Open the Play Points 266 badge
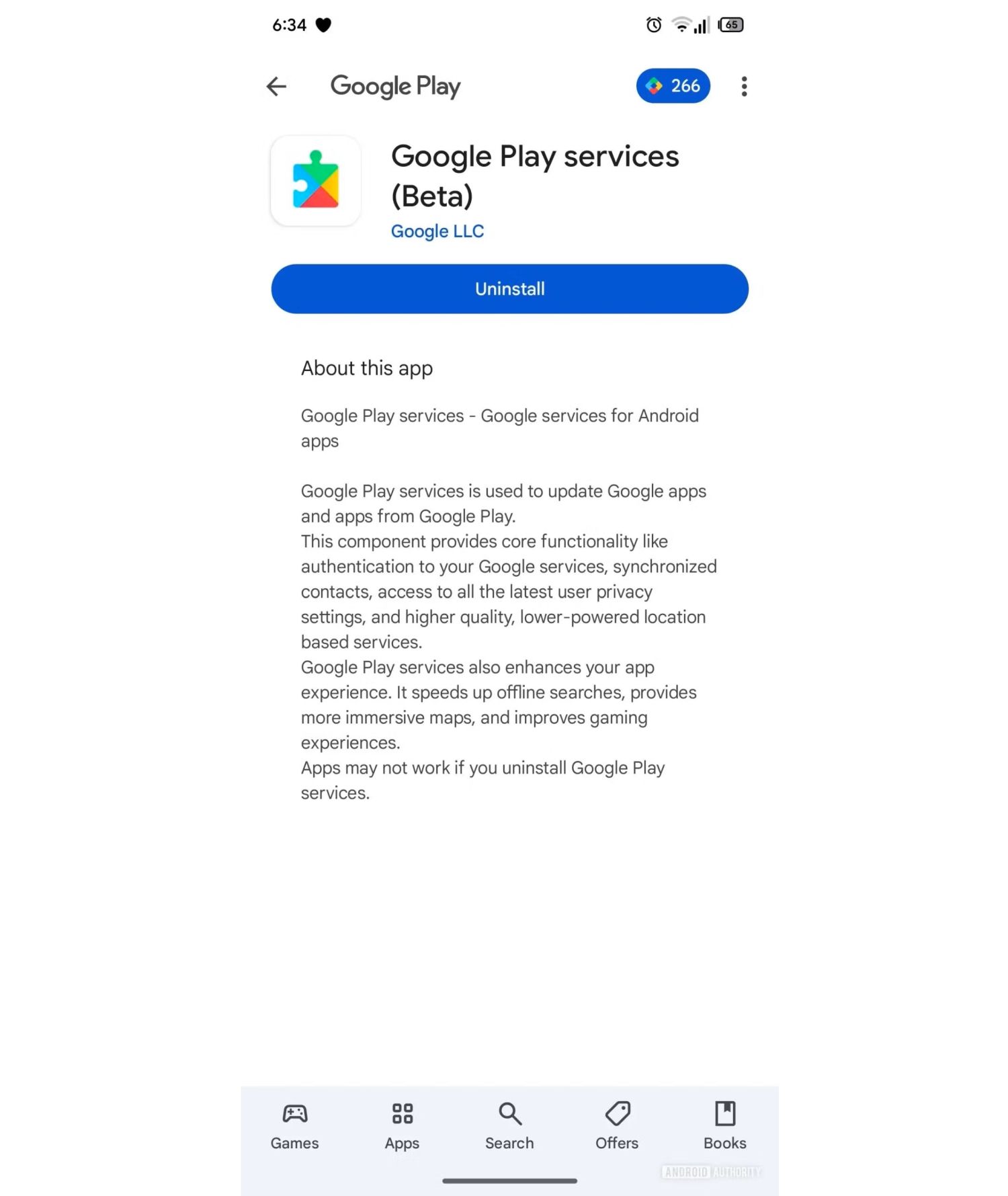The image size is (1008, 1196). coord(673,86)
